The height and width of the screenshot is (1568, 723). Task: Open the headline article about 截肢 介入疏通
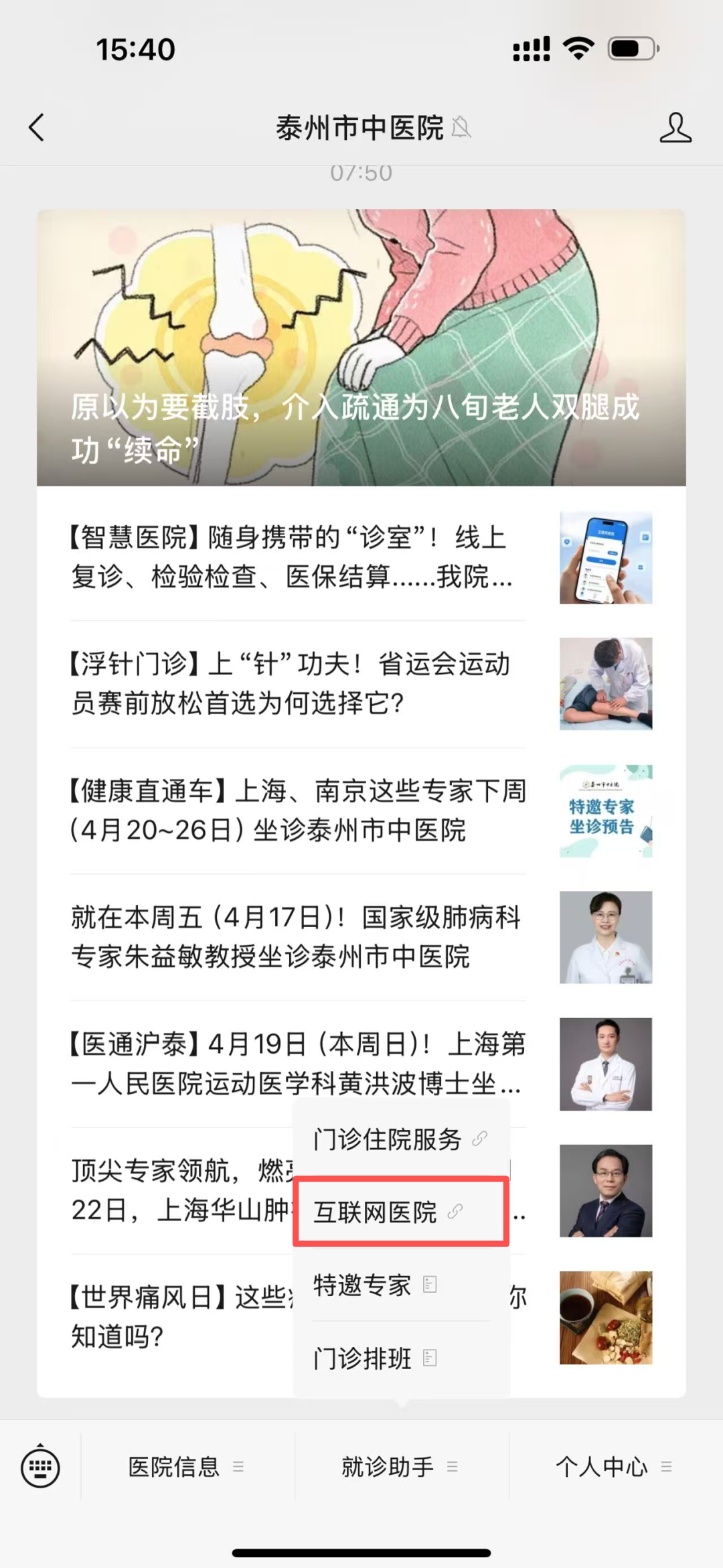coord(361,347)
